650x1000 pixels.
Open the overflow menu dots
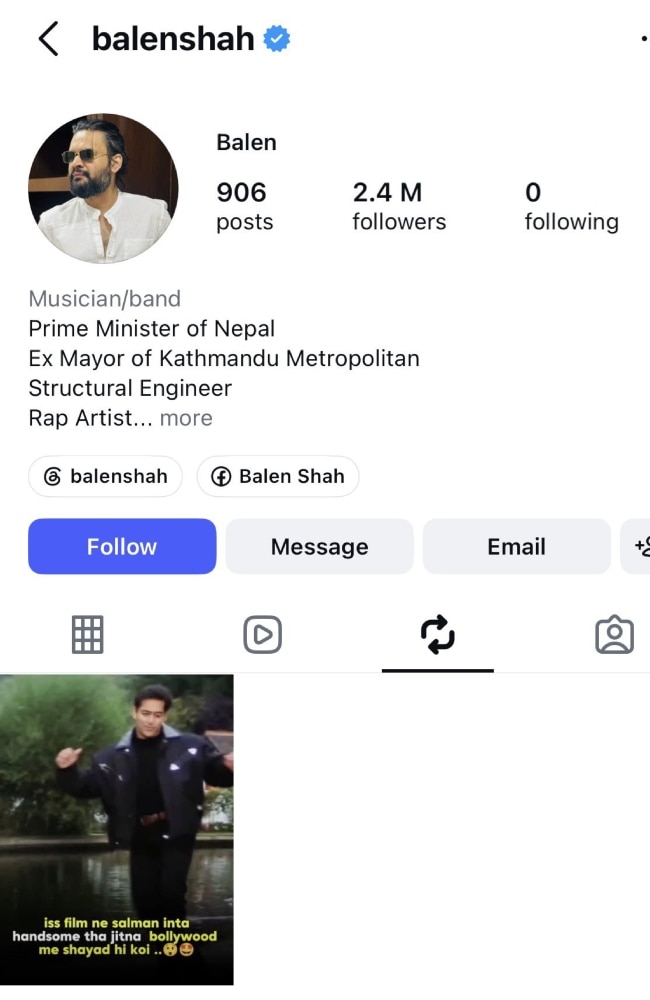644,39
